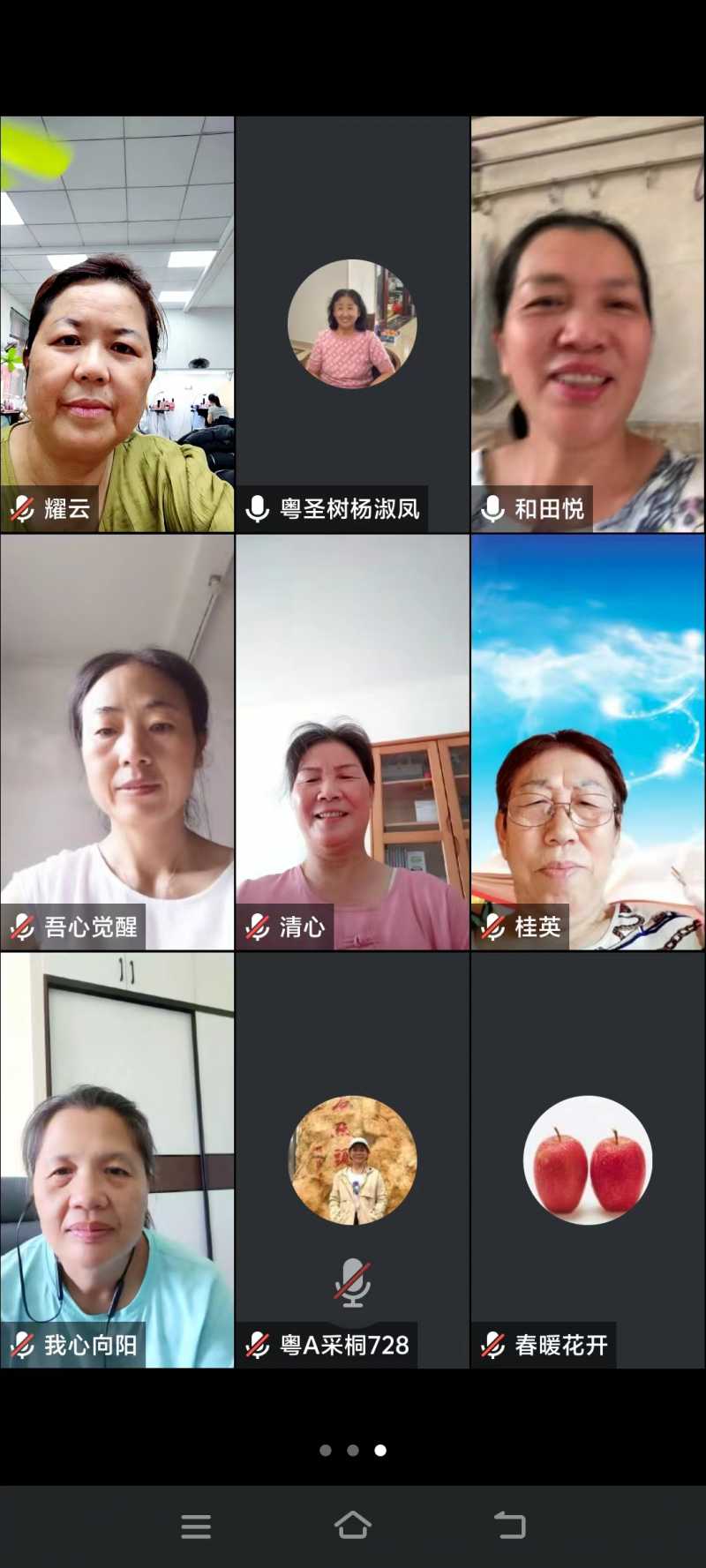Go back using the system back button

click(x=509, y=1525)
